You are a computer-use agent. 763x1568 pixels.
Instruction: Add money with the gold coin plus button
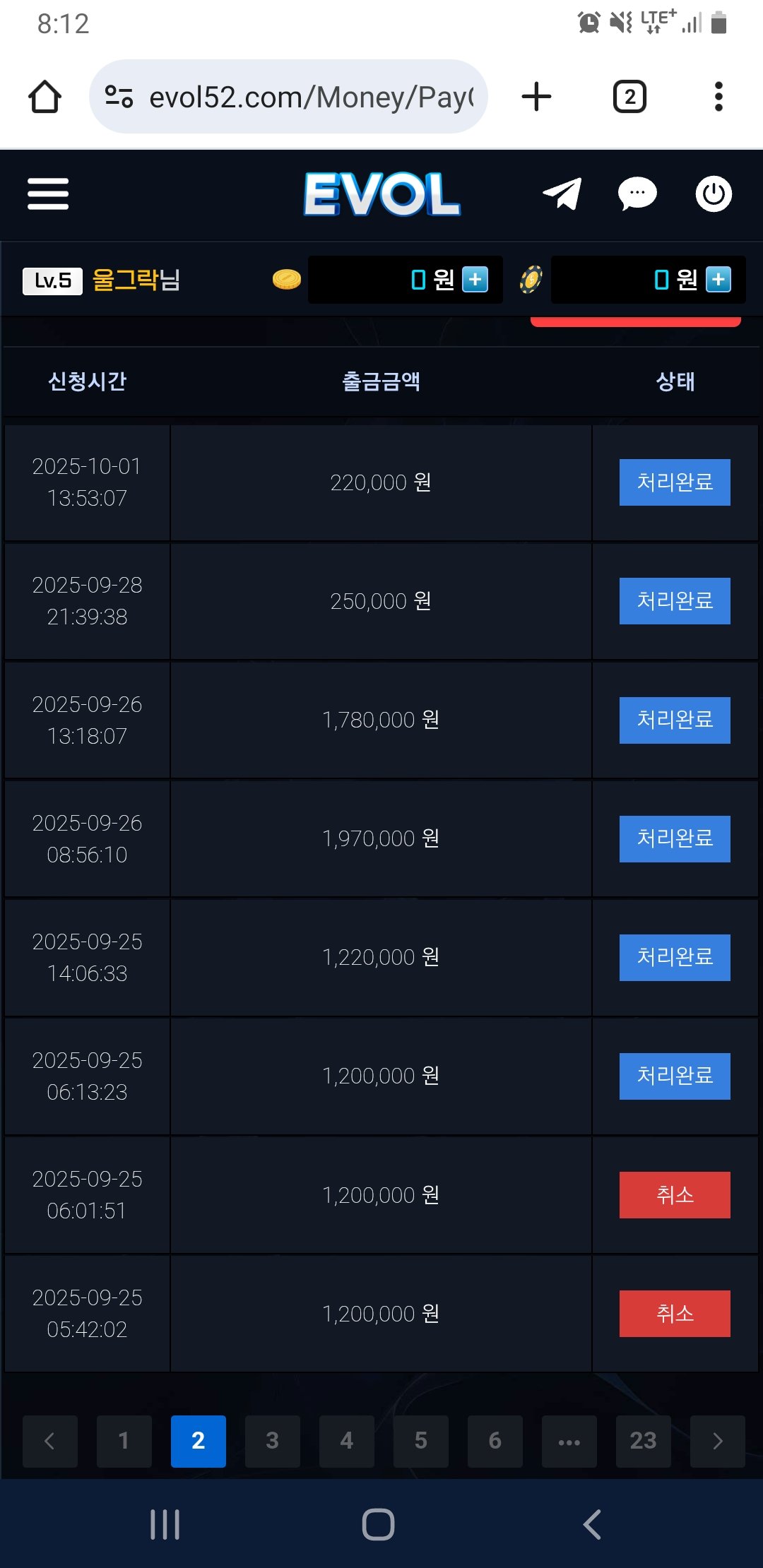pos(475,280)
